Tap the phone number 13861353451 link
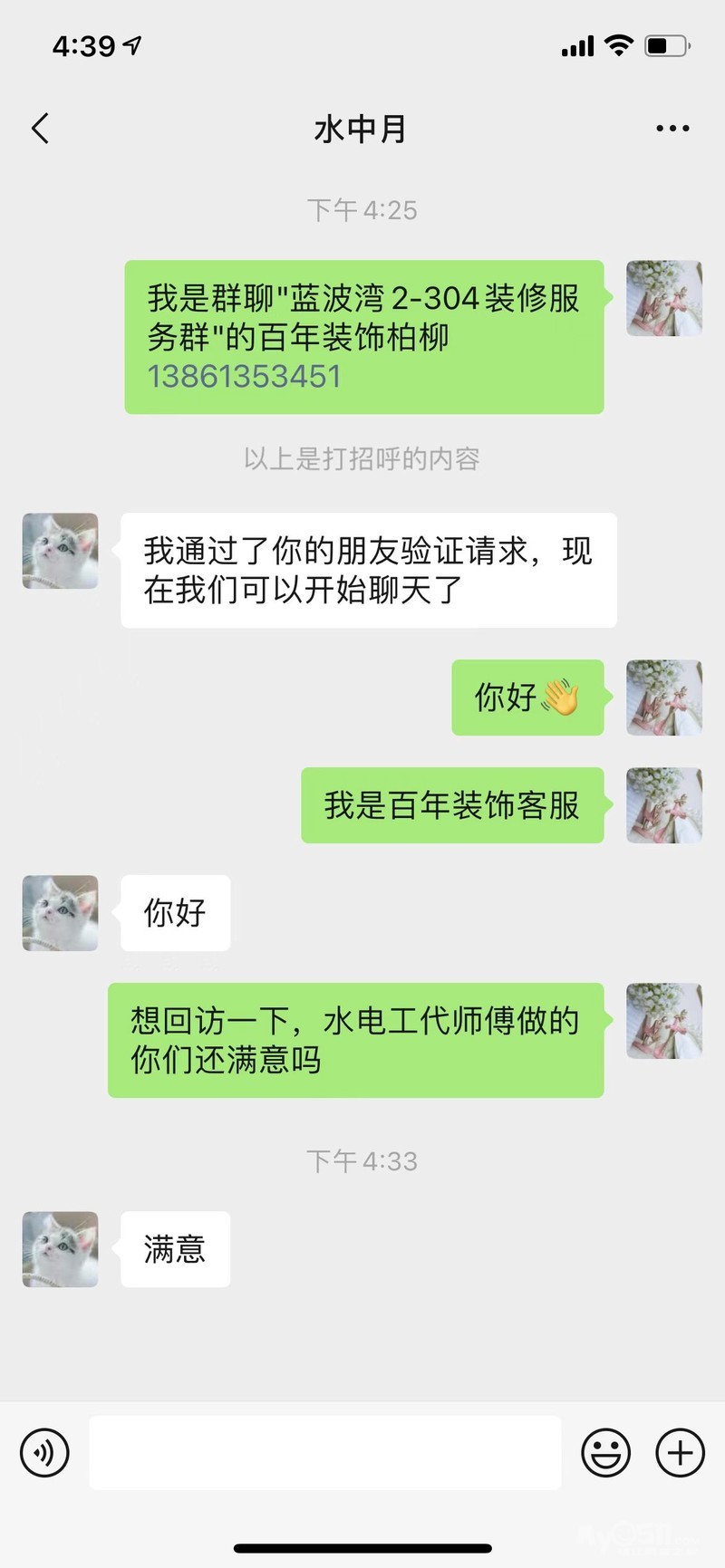The height and width of the screenshot is (1568, 725). point(244,377)
